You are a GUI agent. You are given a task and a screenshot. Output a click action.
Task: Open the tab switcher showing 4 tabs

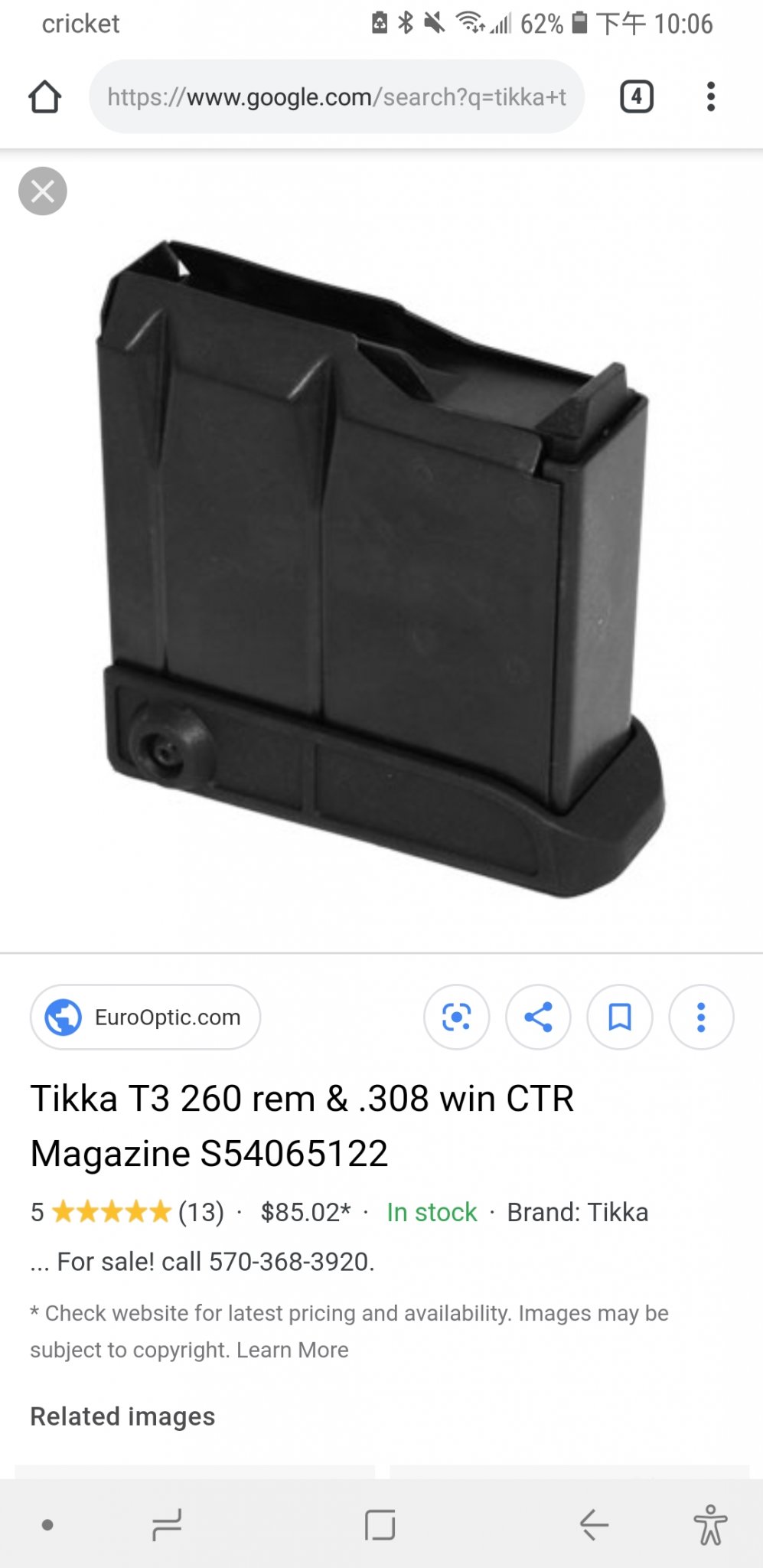point(636,97)
